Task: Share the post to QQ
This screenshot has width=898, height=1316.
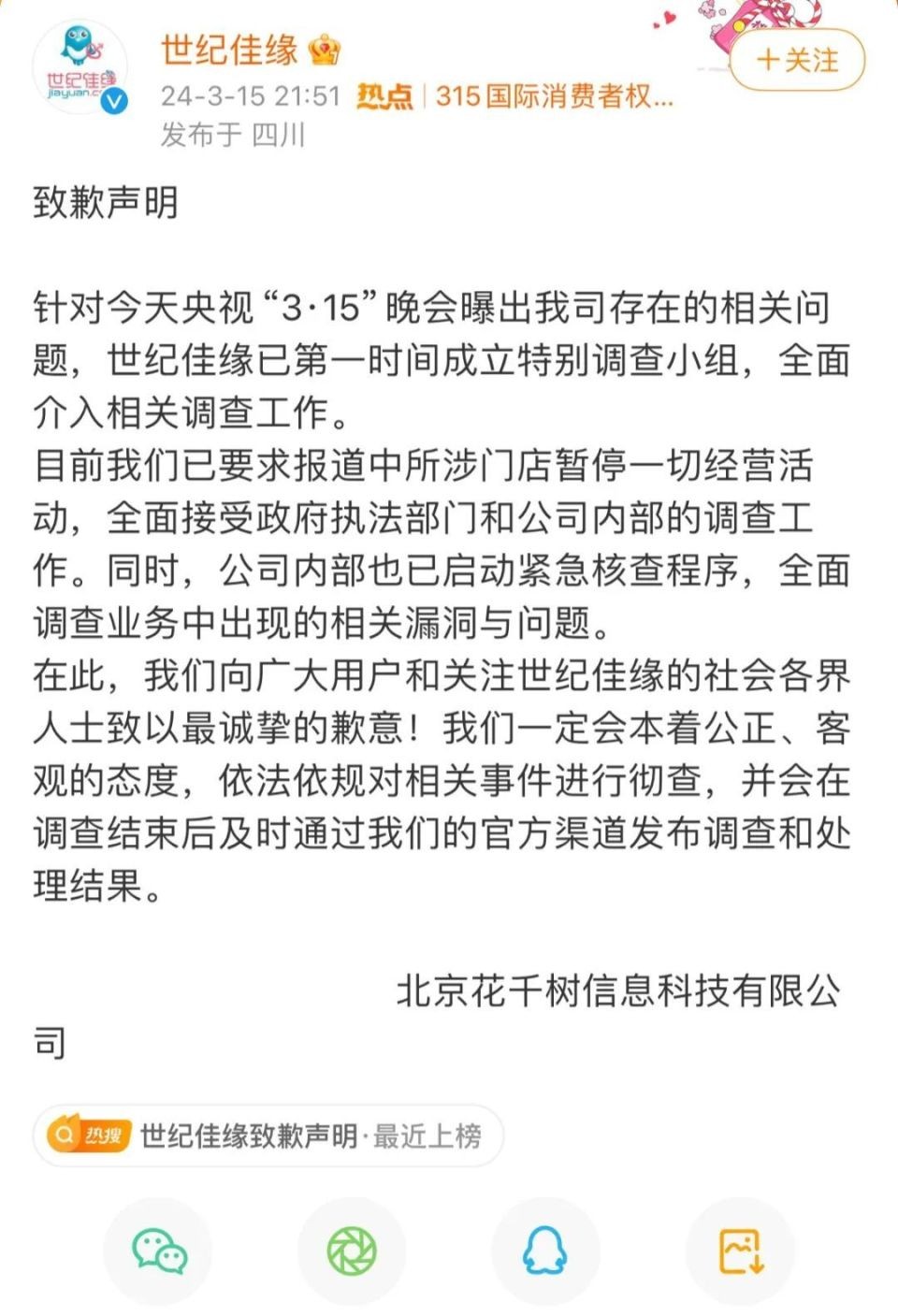Action: tap(545, 1251)
